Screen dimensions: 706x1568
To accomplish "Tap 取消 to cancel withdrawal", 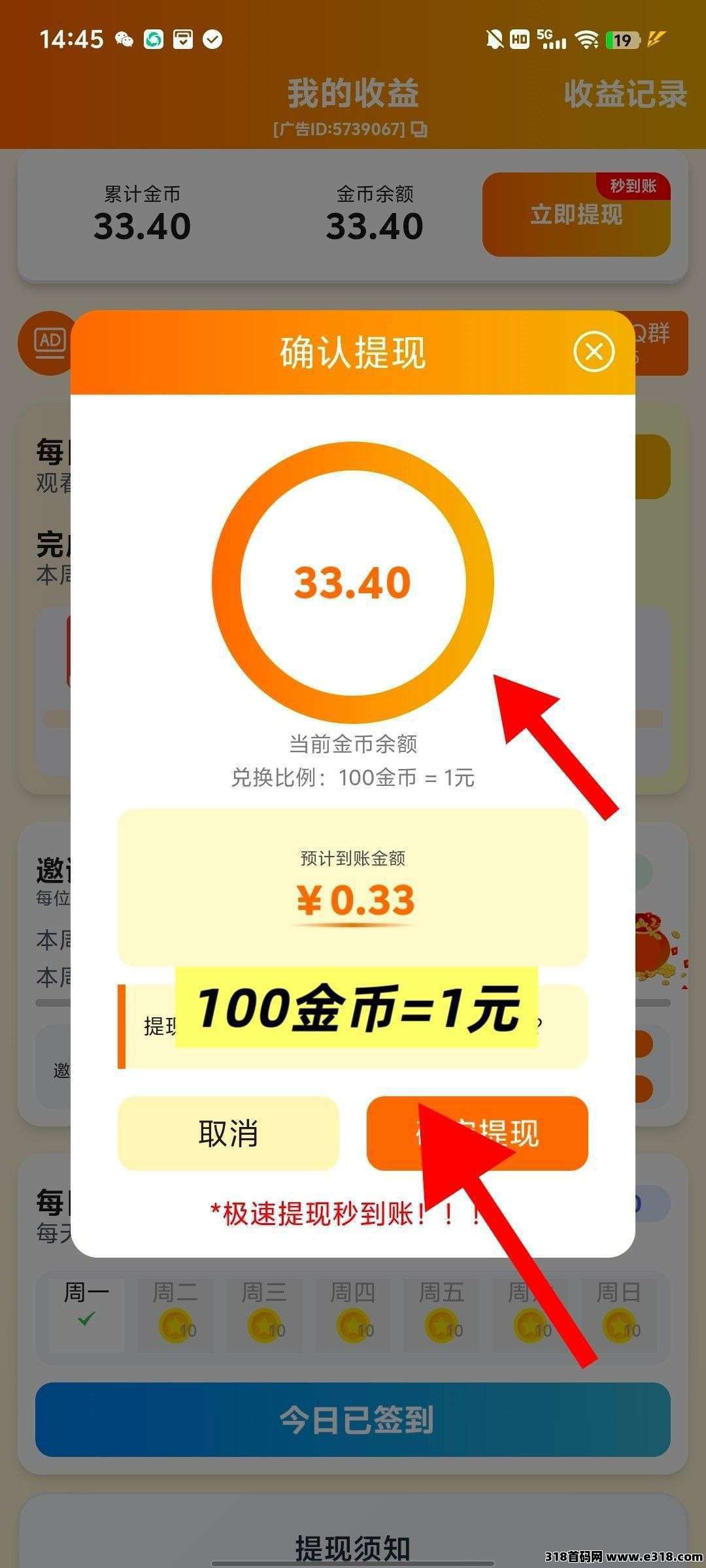I will pyautogui.click(x=228, y=1133).
